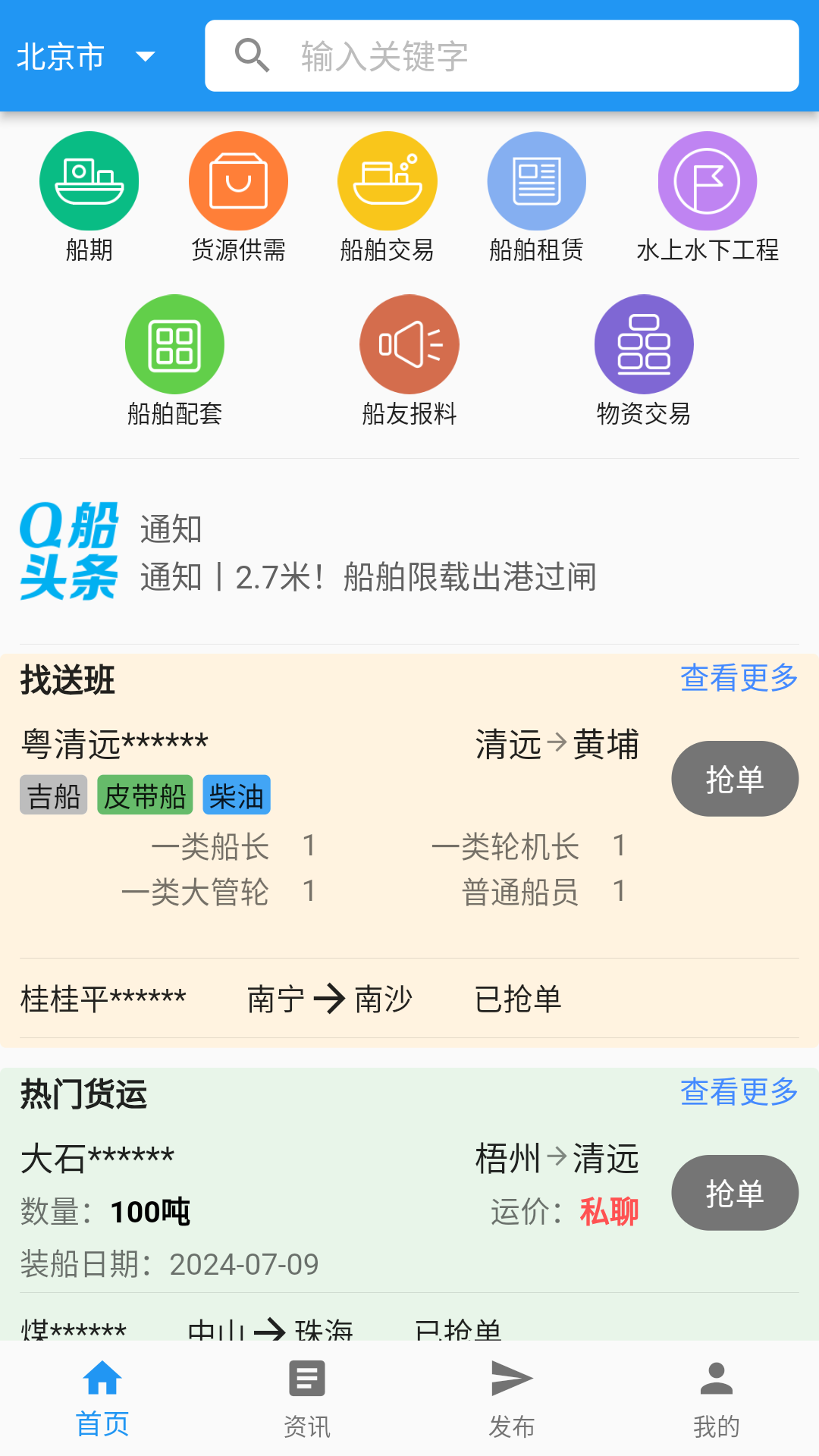Tap the keyword search field

click(501, 56)
